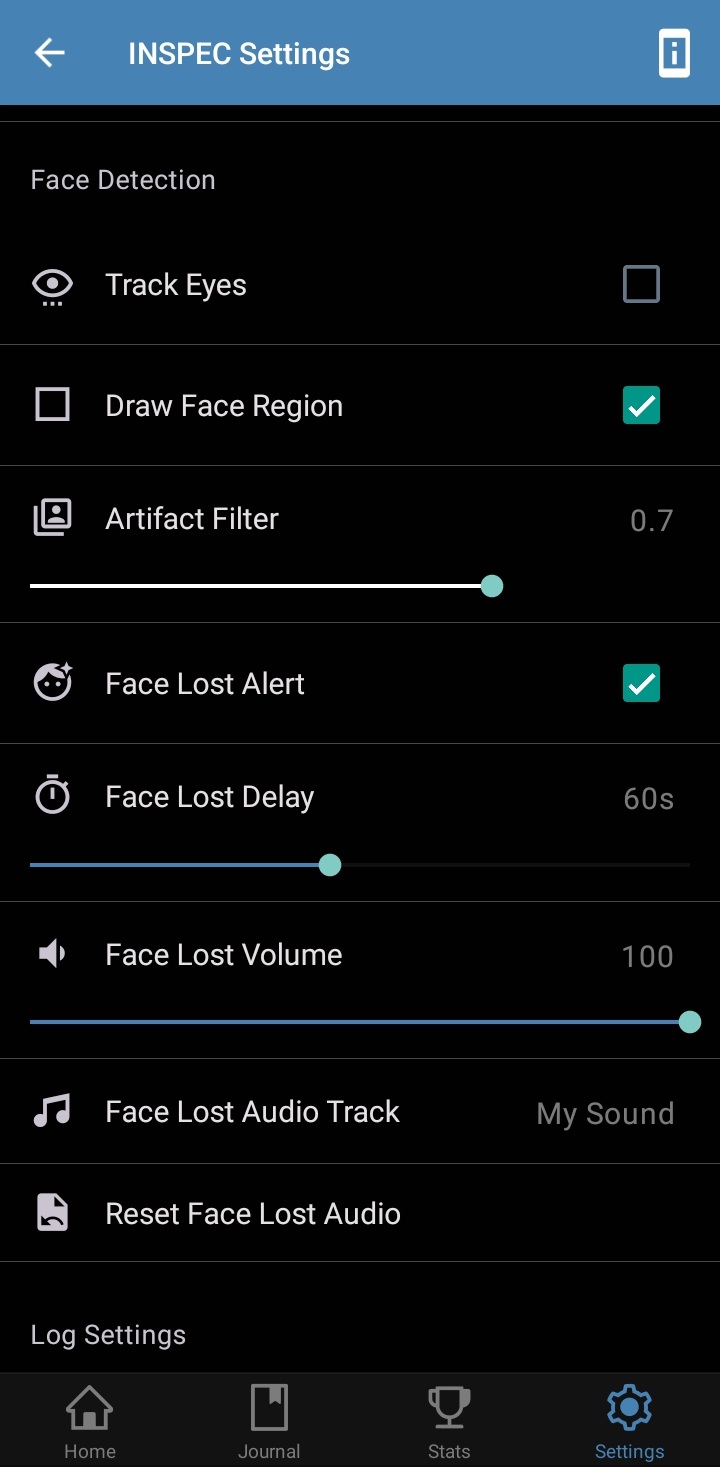Tap the Track Eyes eye icon
Viewport: 720px width, 1467px height.
51,285
